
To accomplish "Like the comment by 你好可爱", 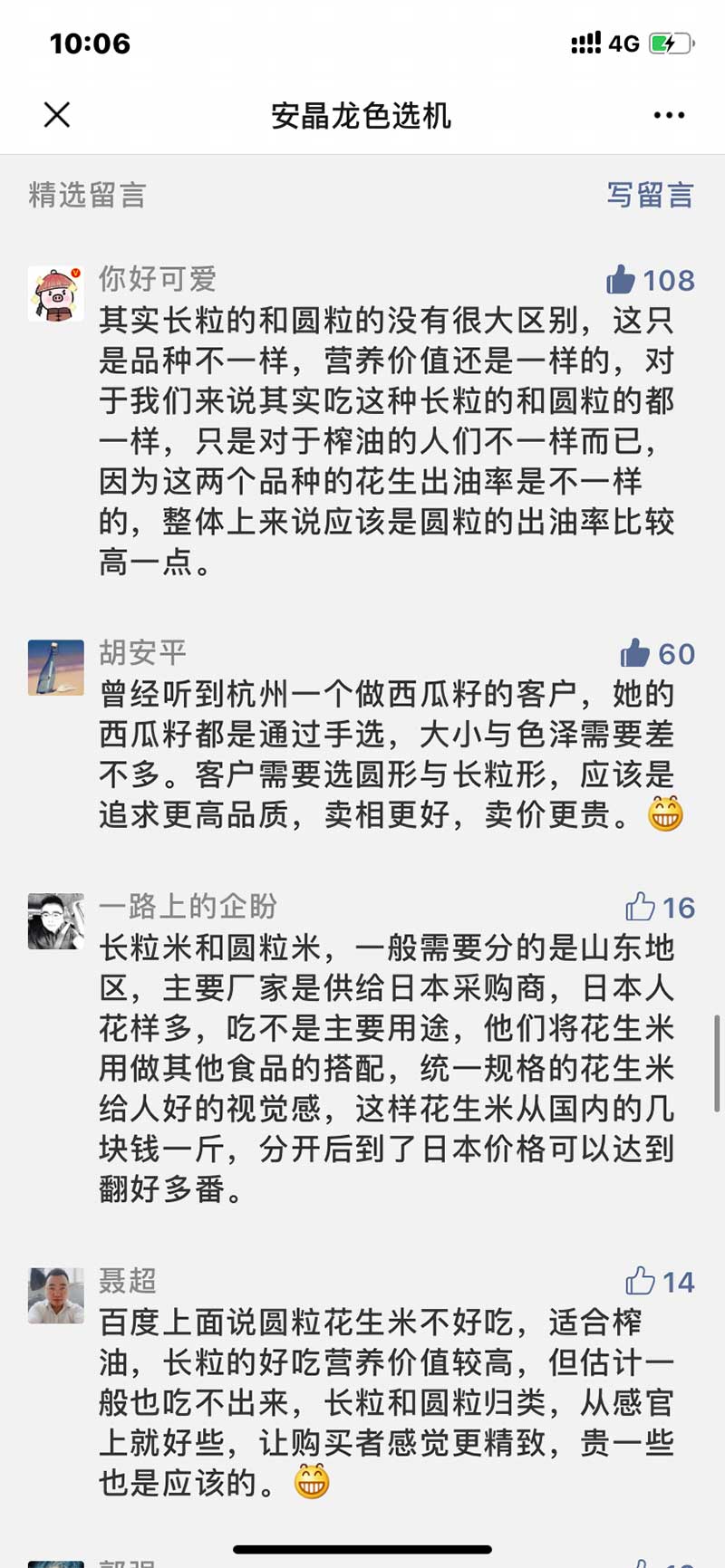I will click(622, 280).
